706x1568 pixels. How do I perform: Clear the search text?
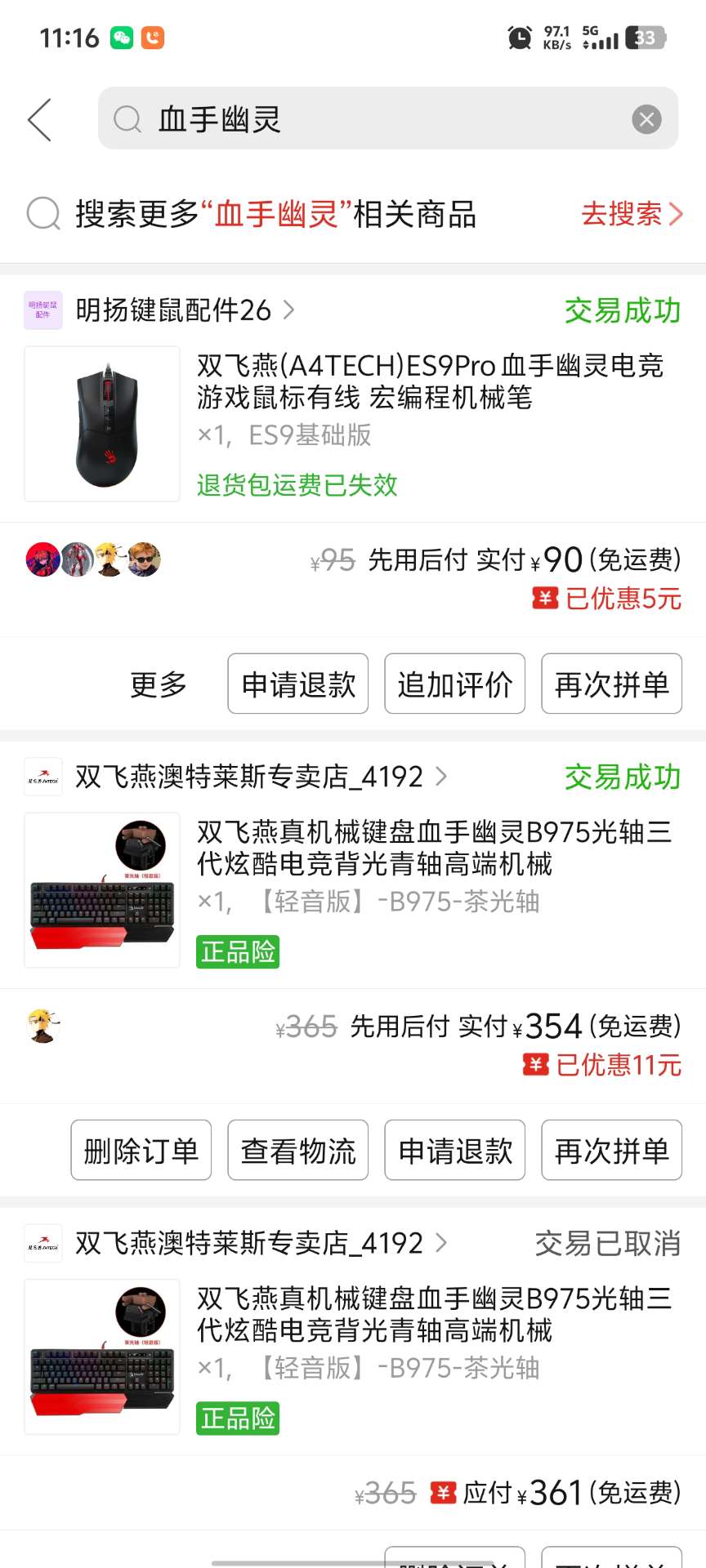646,120
